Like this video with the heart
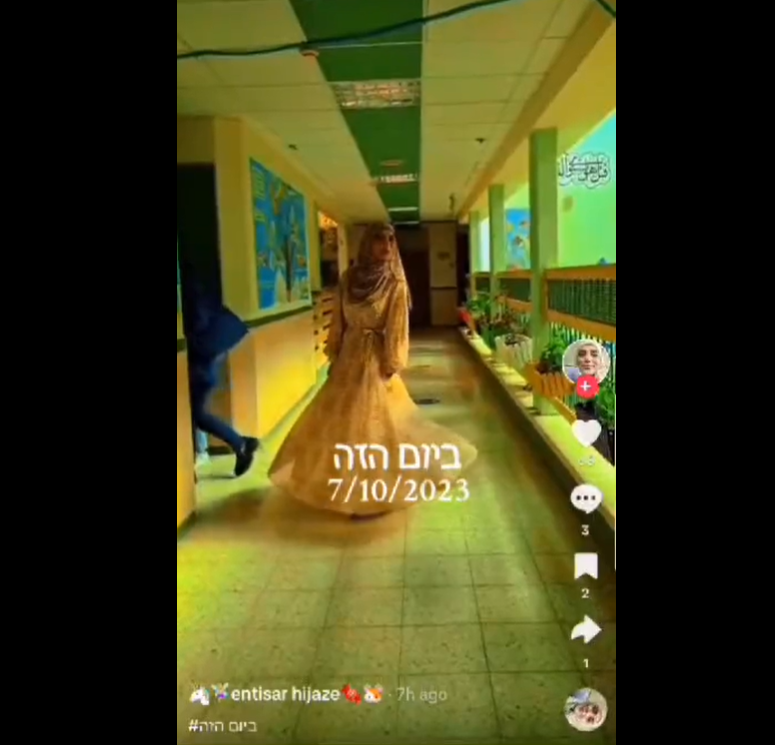Viewport: 775px width, 745px height. pos(586,433)
